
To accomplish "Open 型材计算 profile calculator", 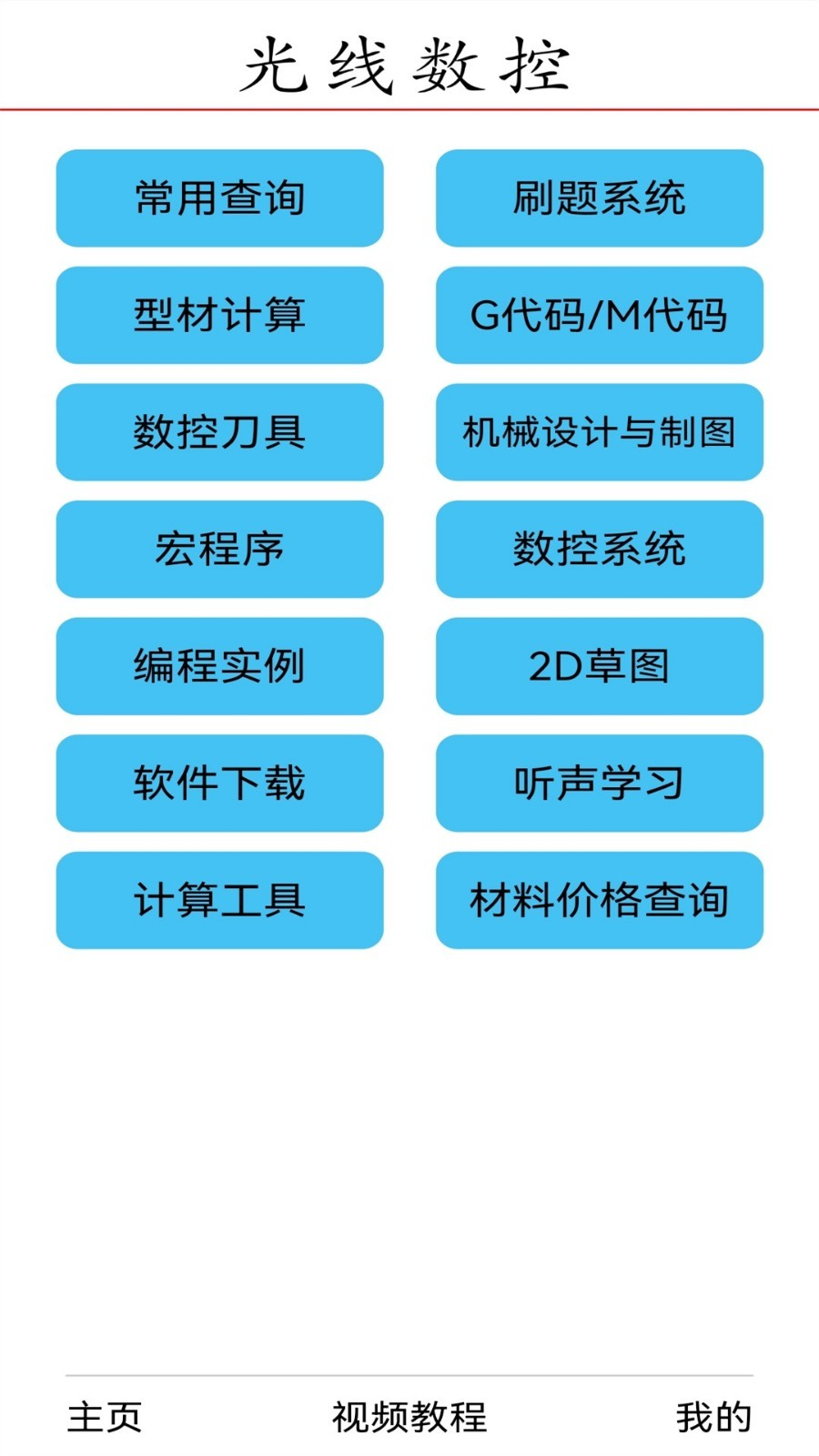I will pyautogui.click(x=218, y=316).
